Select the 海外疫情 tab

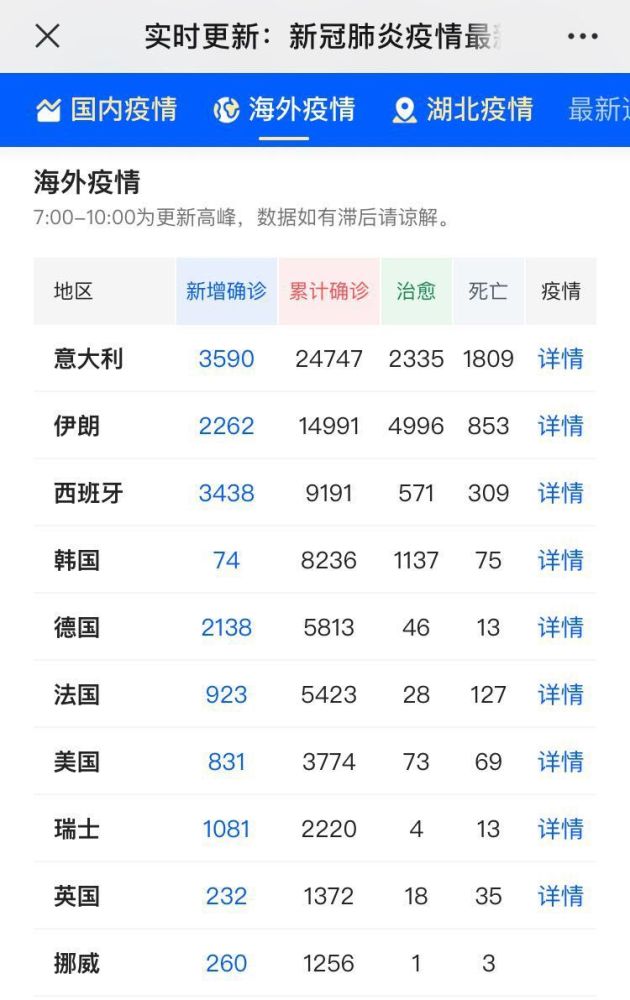tap(284, 109)
